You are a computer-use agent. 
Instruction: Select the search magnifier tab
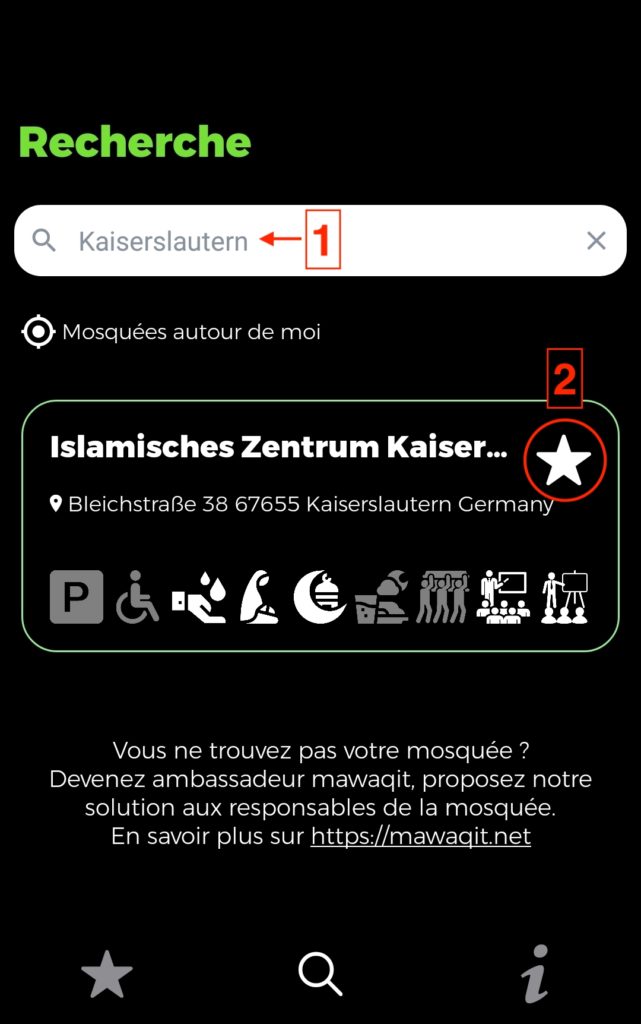(x=320, y=974)
